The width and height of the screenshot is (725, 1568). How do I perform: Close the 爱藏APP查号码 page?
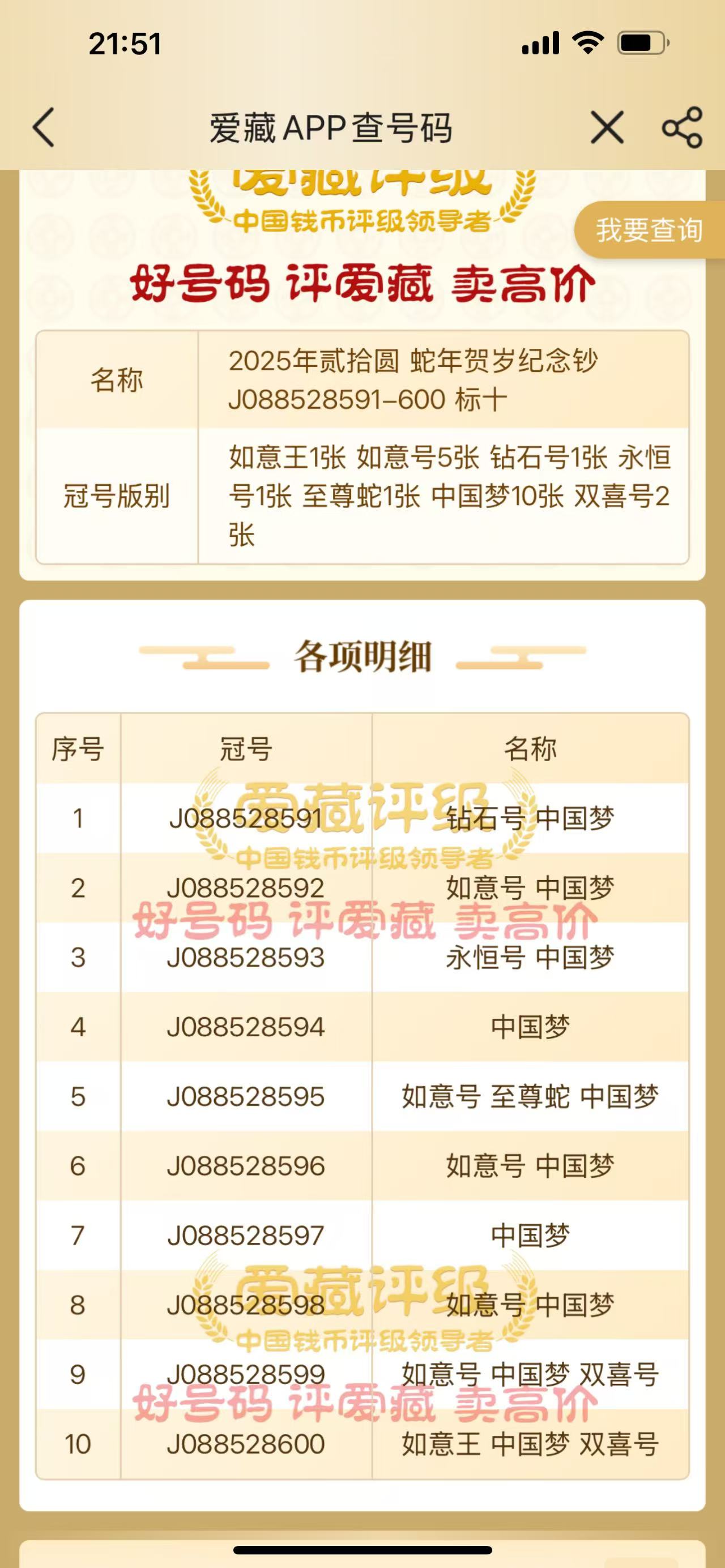click(607, 128)
